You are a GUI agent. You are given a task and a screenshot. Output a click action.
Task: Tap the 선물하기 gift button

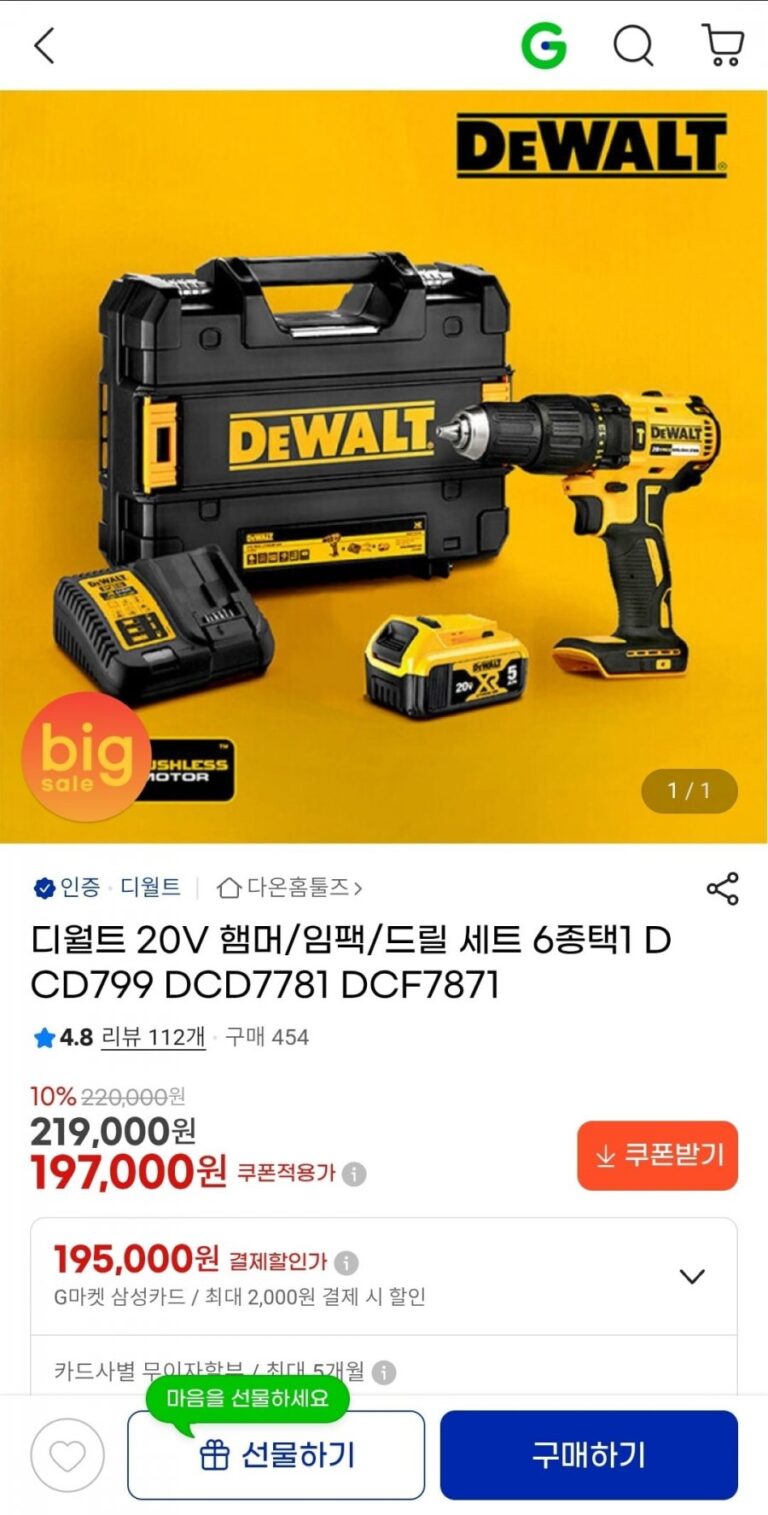click(276, 1455)
